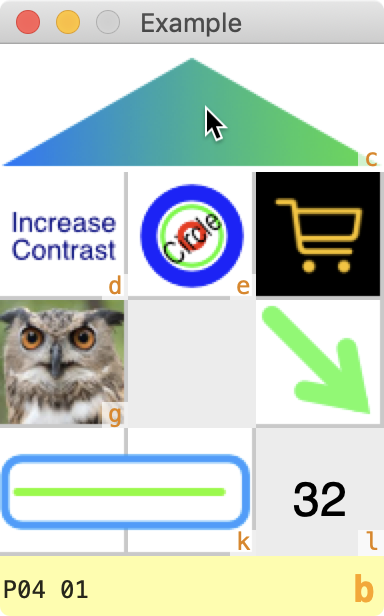Screen dimensions: 384x616
Task: Close the Example window
Action: click(x=28, y=22)
